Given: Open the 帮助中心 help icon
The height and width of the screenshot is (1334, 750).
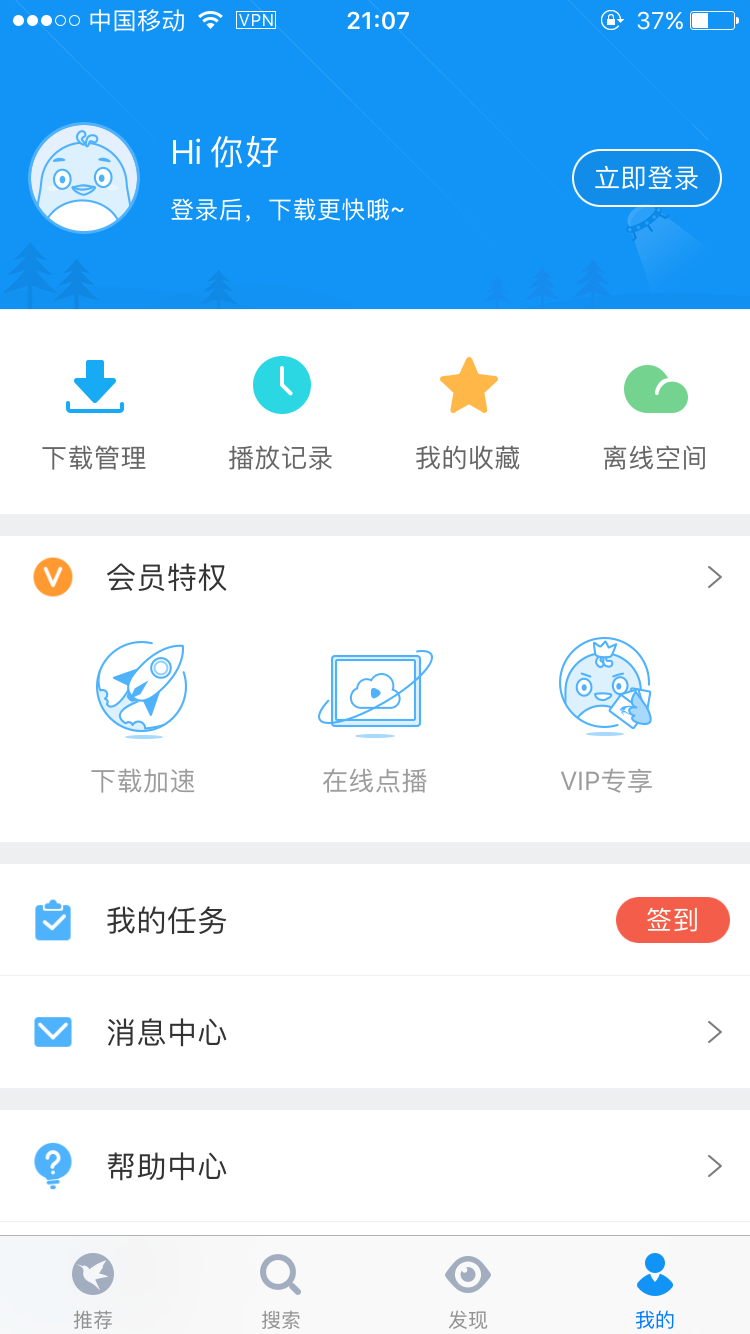Looking at the screenshot, I should tap(53, 1165).
